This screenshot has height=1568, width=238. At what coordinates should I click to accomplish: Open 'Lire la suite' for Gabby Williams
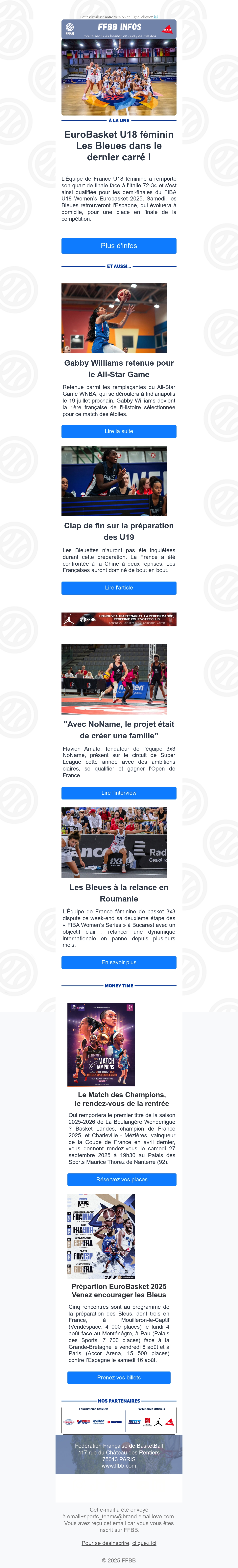coord(119,431)
